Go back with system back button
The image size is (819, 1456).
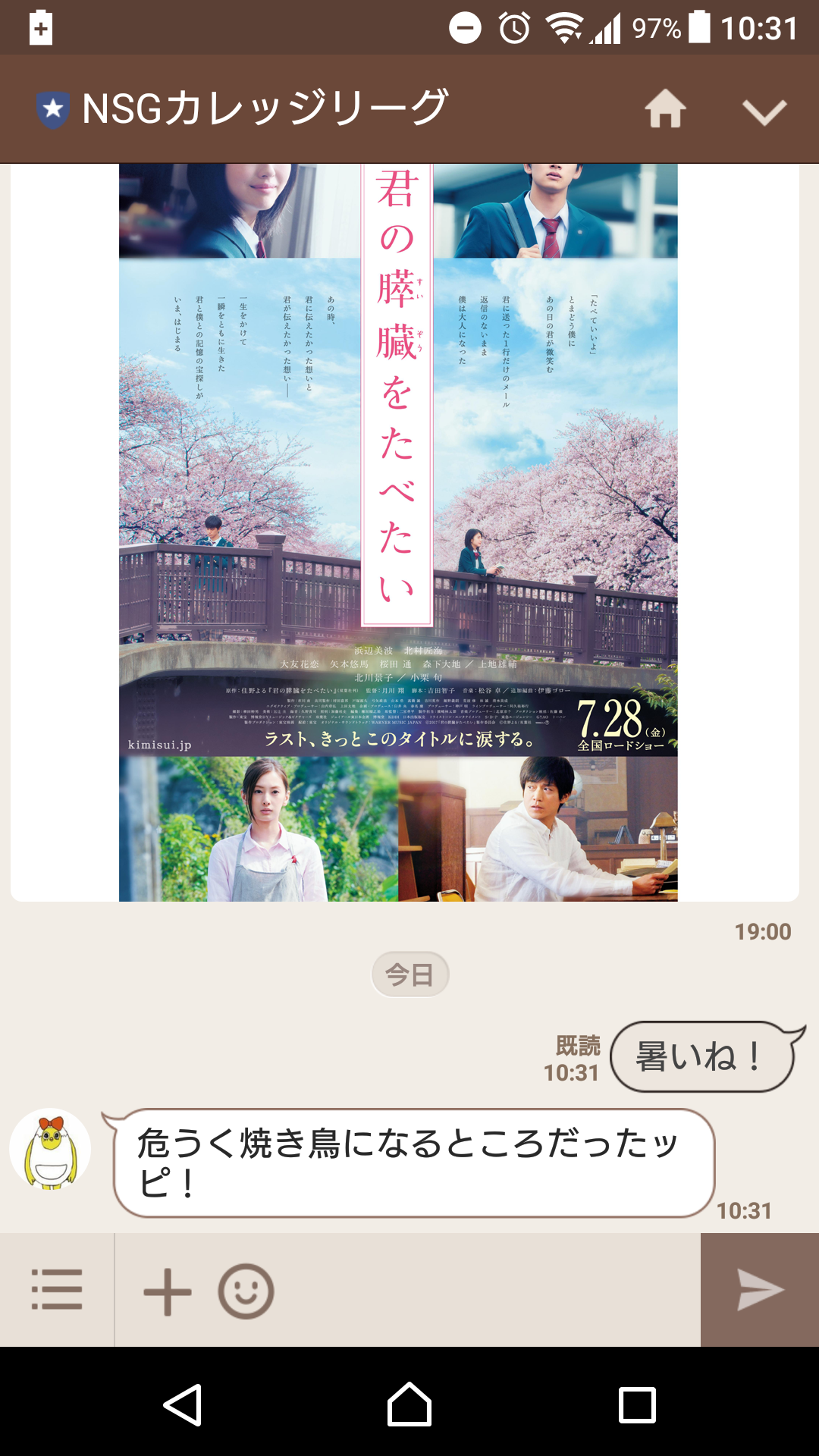tap(183, 1404)
